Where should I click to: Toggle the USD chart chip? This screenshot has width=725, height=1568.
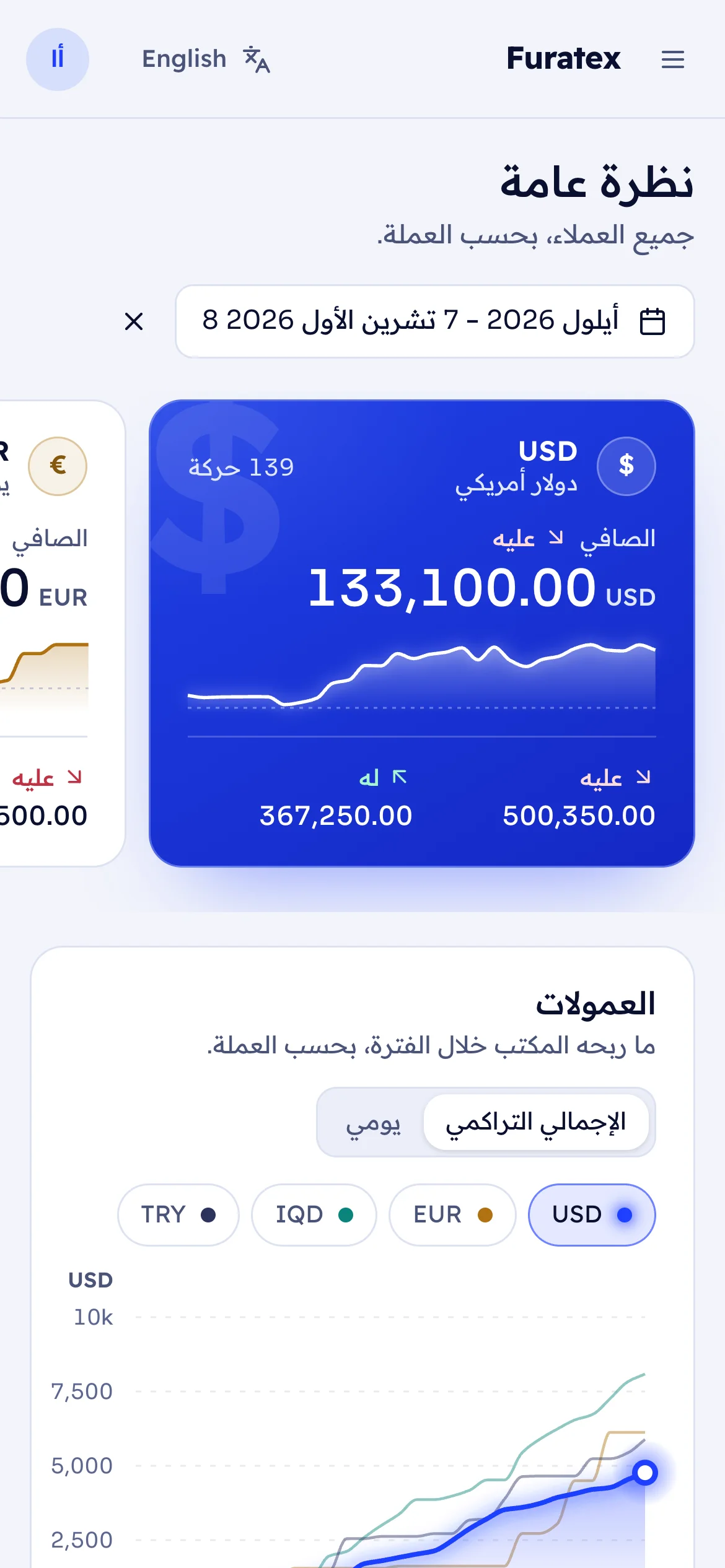[x=592, y=1214]
